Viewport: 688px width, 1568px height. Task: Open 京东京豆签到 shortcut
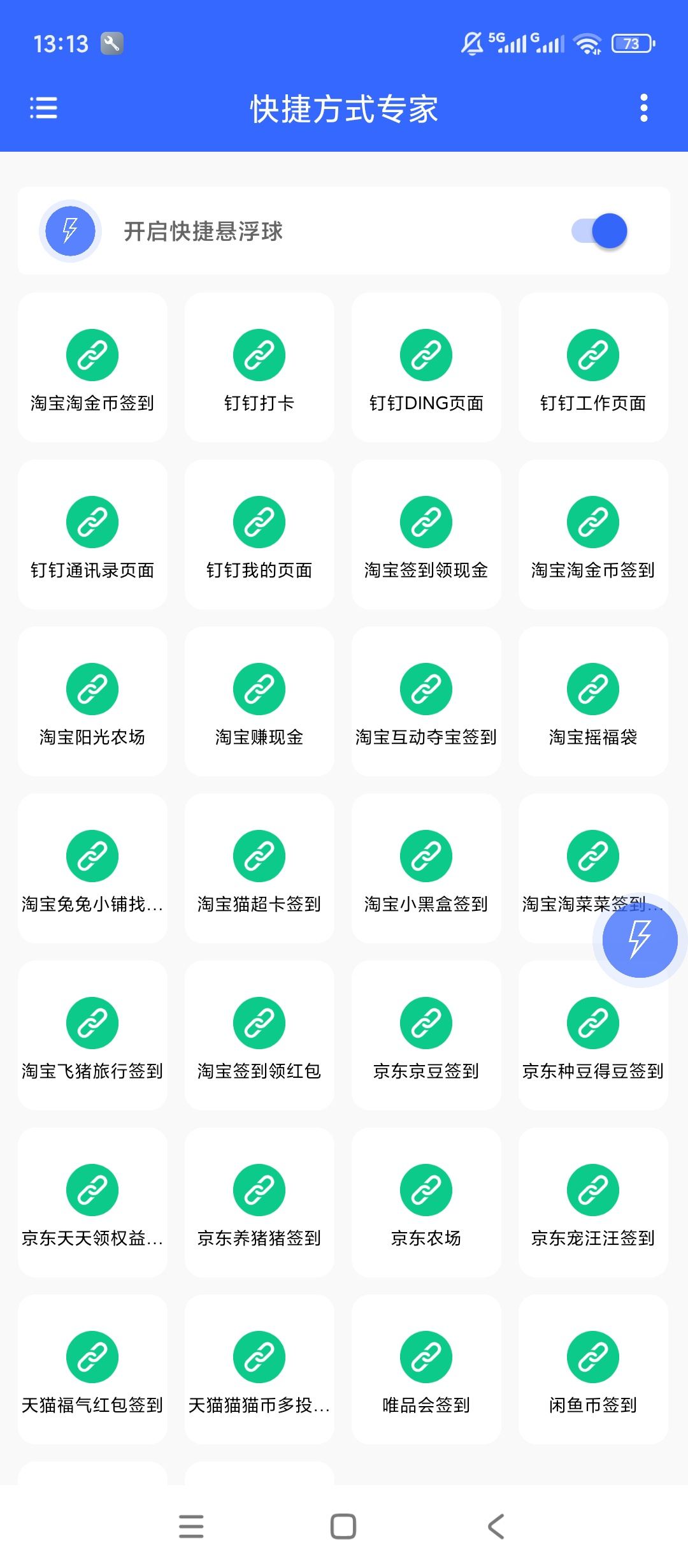coord(426,1036)
